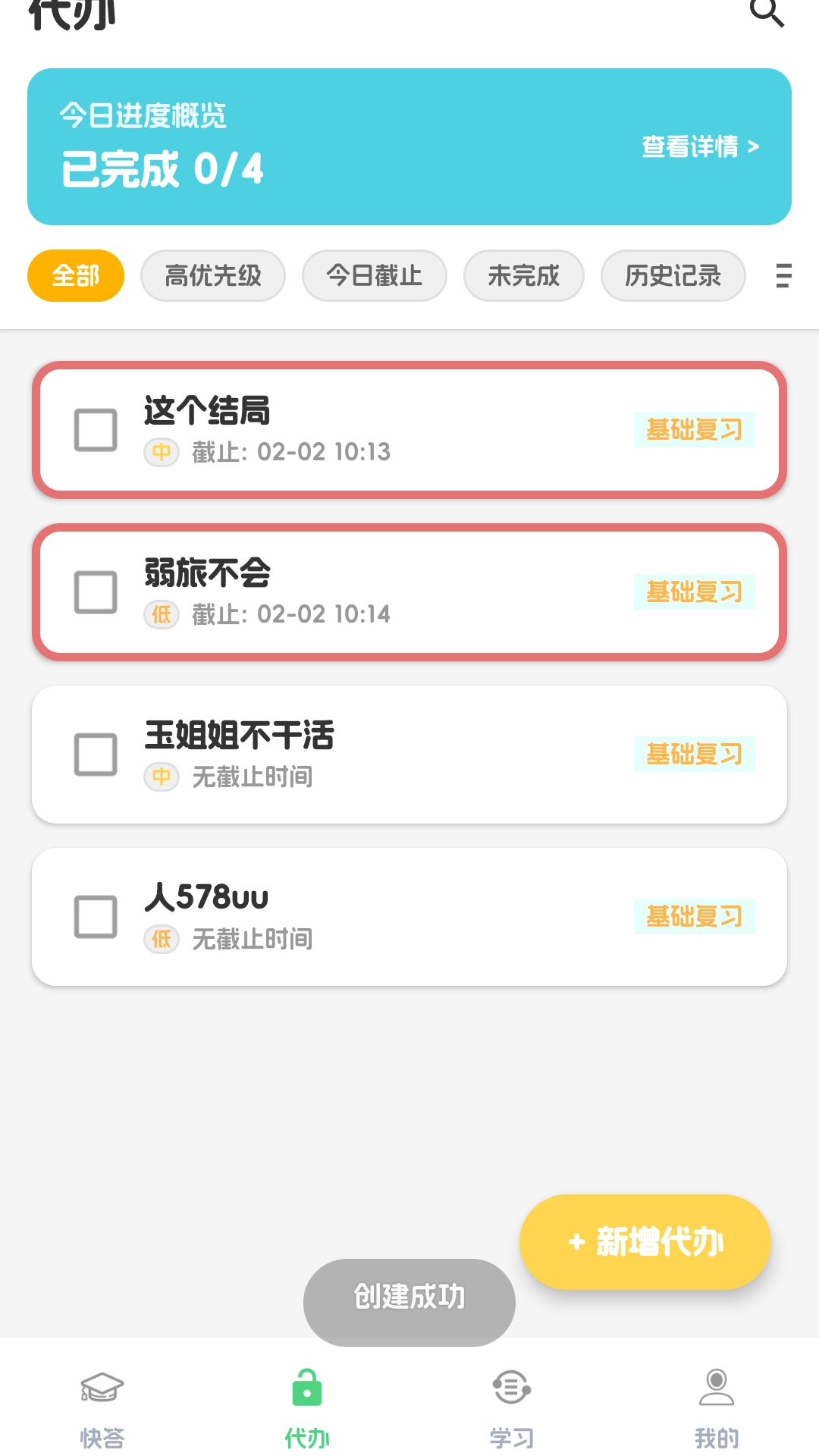Image resolution: width=819 pixels, height=1456 pixels.
Task: Mark 玉姐姐不干活 as completed
Action: 94,755
